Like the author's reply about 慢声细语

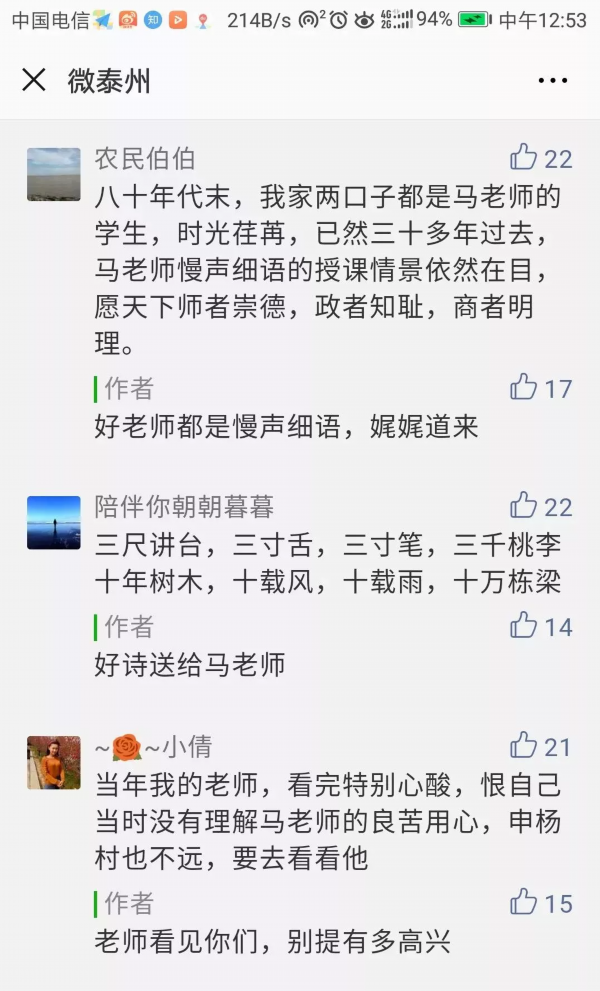click(524, 387)
